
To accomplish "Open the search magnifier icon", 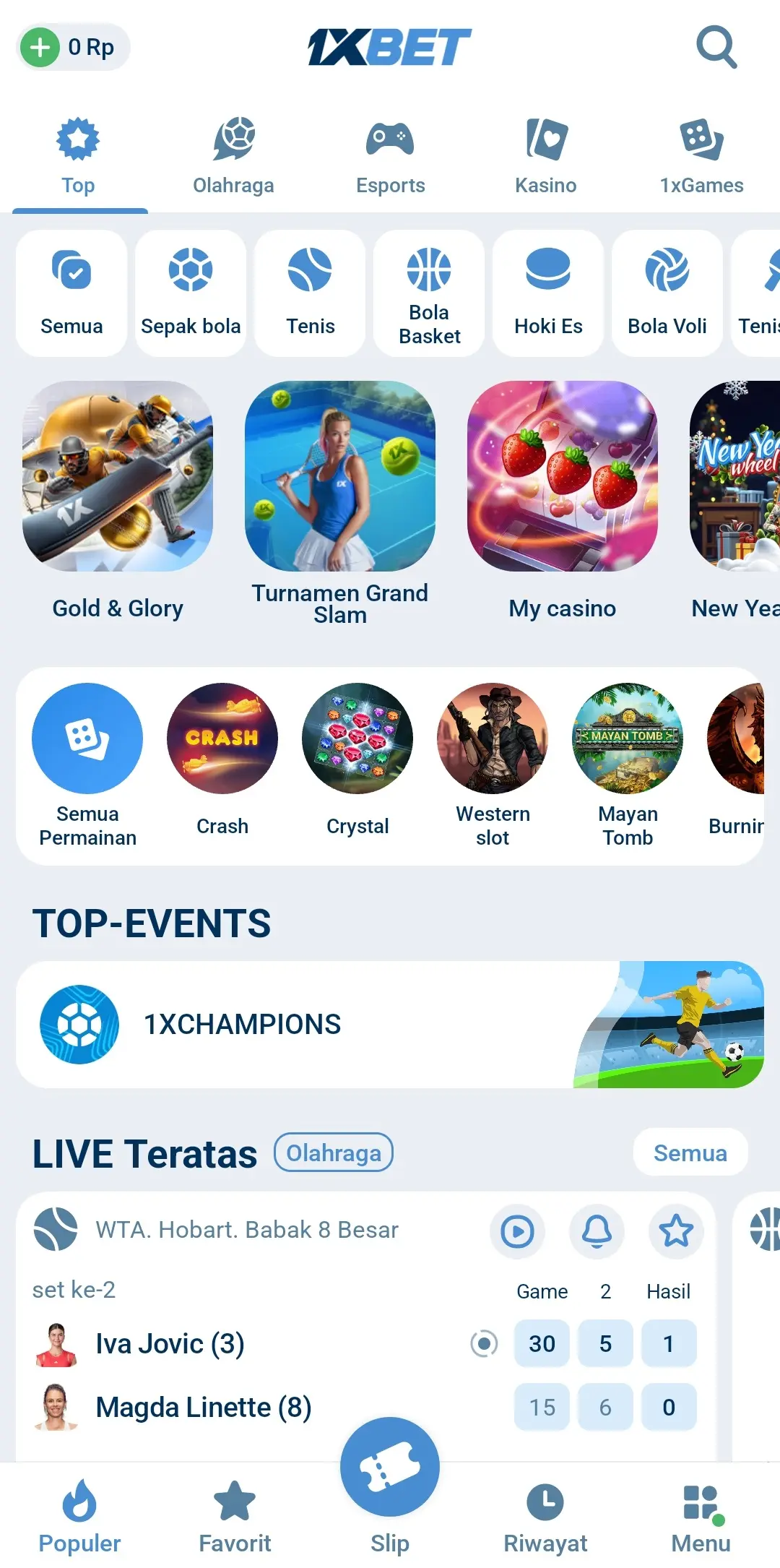I will pos(716,48).
